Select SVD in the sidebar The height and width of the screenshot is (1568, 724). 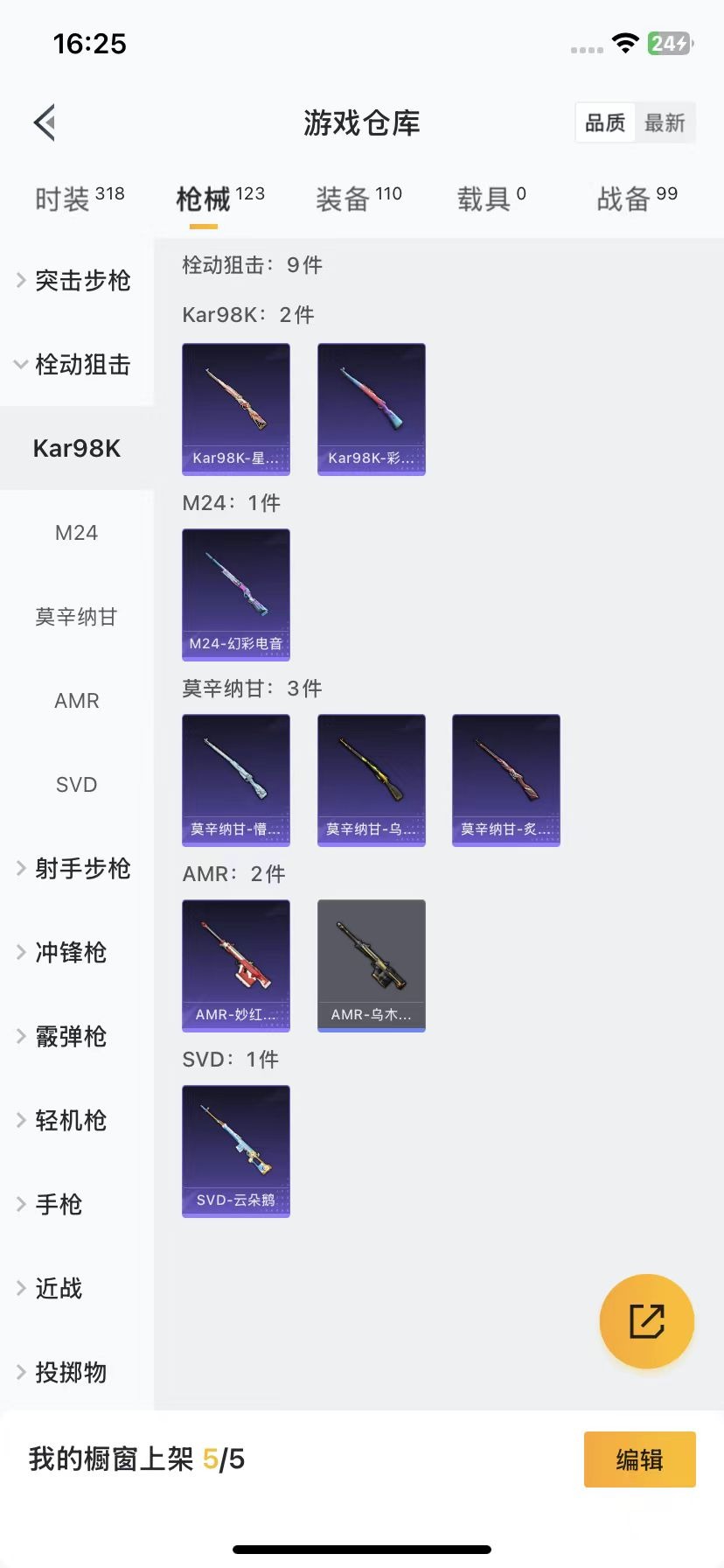77,784
